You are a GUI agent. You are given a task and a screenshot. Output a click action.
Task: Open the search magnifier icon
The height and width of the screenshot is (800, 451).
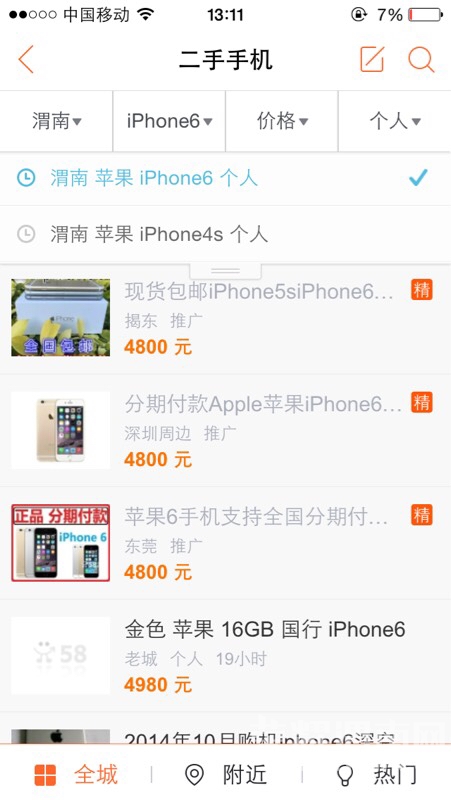tap(421, 59)
